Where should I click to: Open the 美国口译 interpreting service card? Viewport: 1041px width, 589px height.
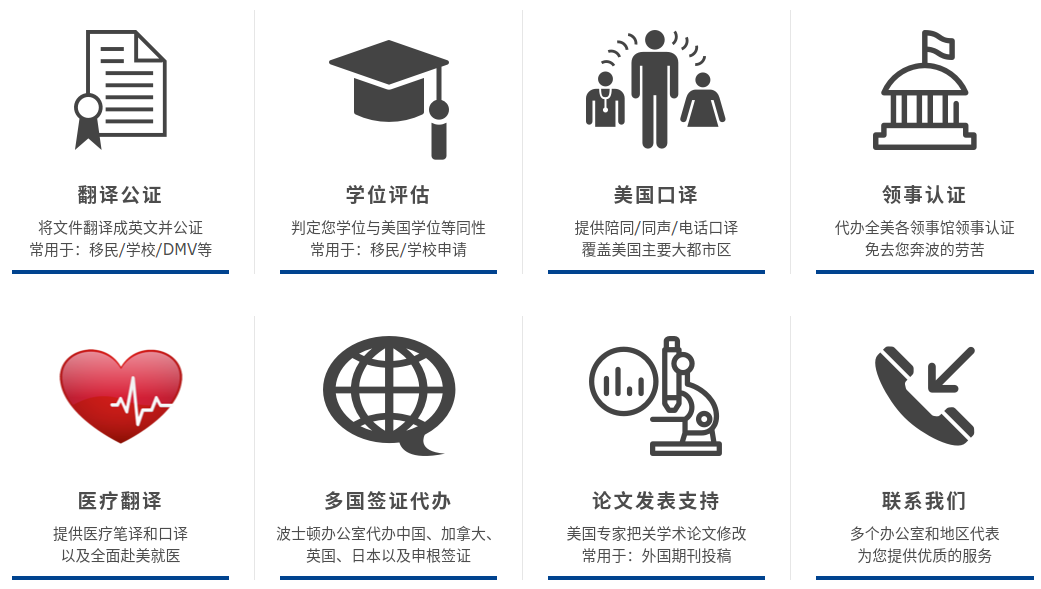coord(656,194)
